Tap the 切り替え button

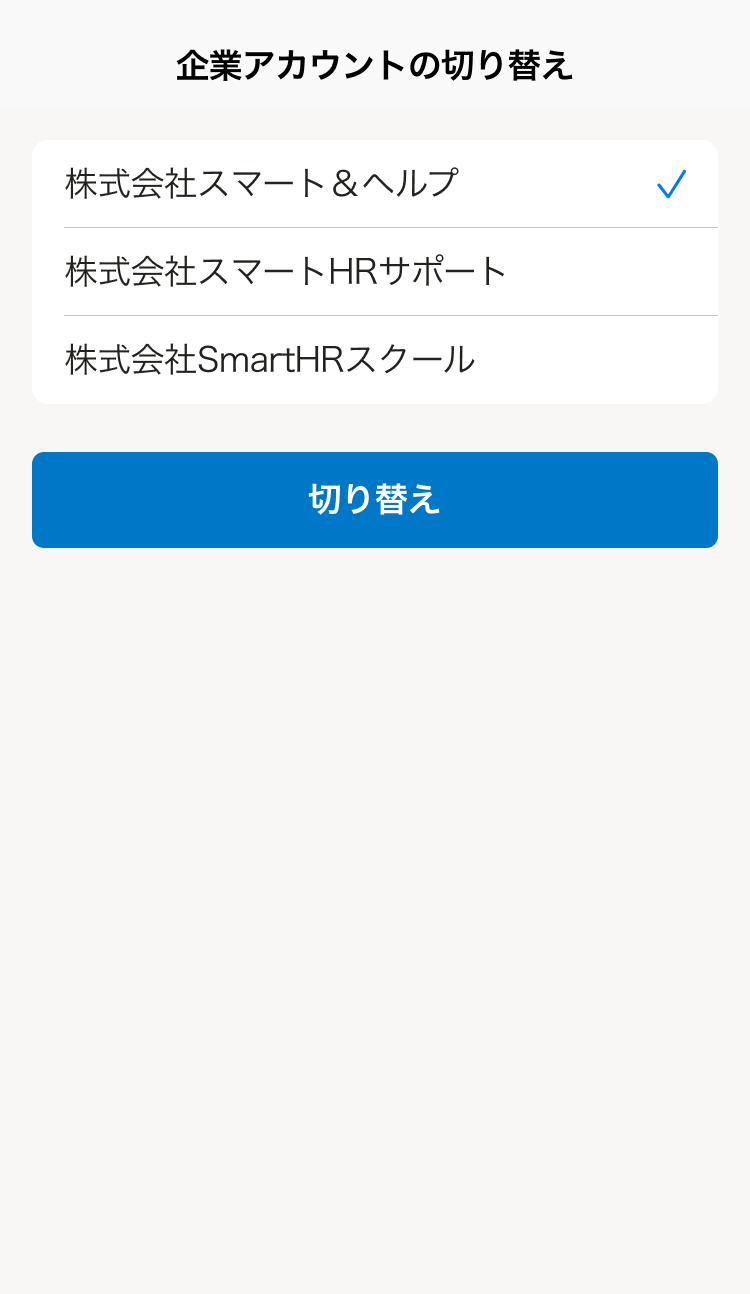coord(375,500)
